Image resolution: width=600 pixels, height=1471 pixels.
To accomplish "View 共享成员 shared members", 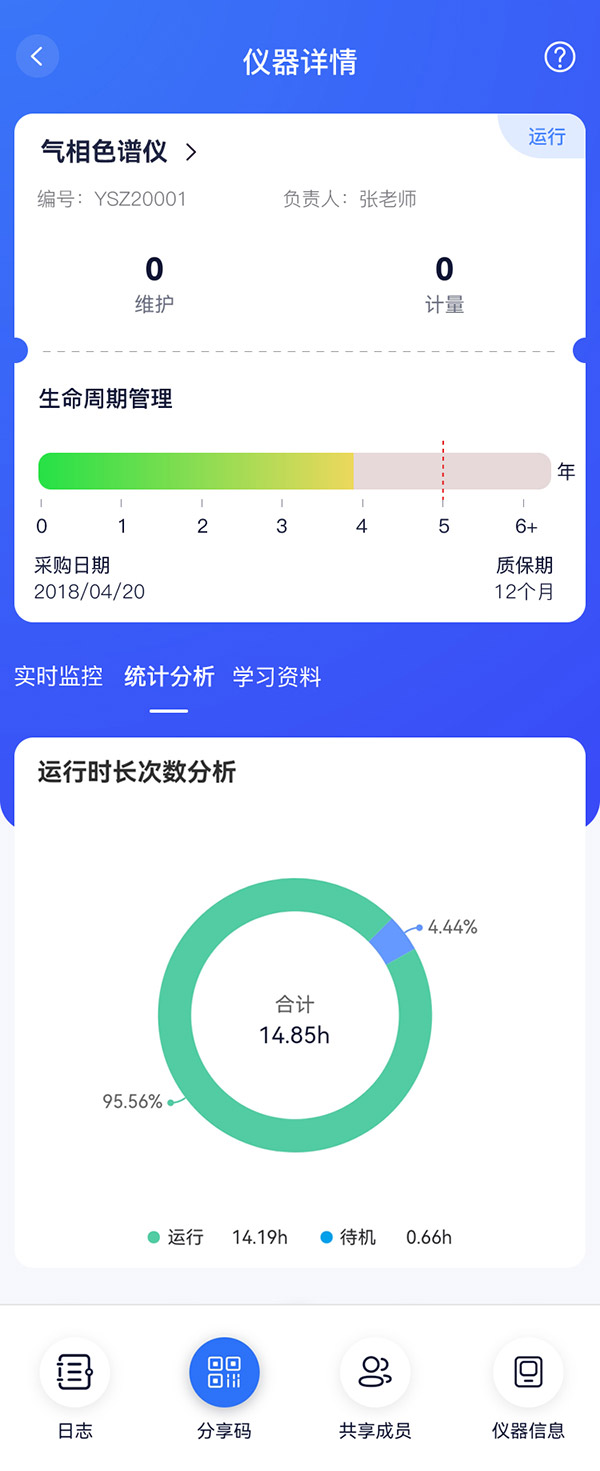I will coord(375,1372).
